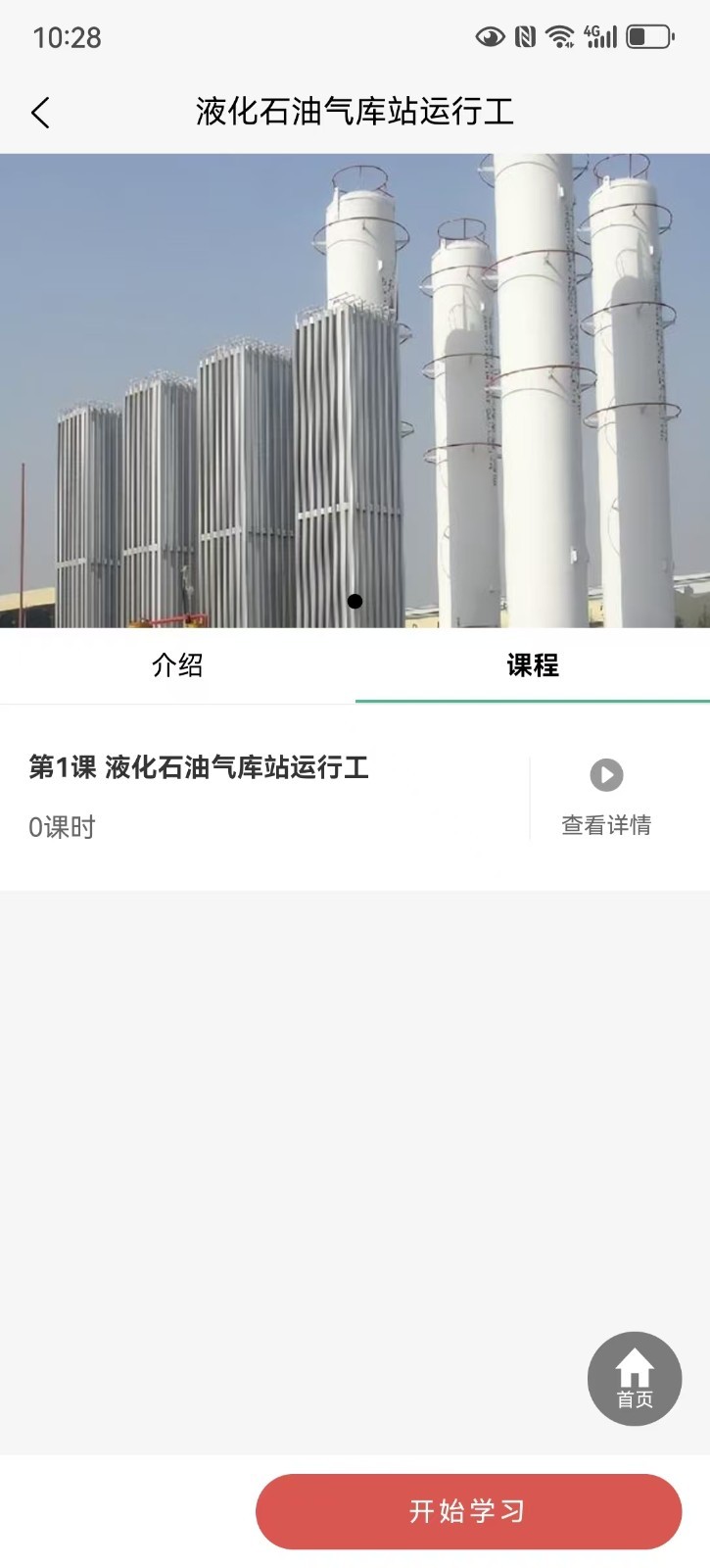710x1568 pixels.
Task: Tap the 首页 floating home icon
Action: pos(634,1378)
